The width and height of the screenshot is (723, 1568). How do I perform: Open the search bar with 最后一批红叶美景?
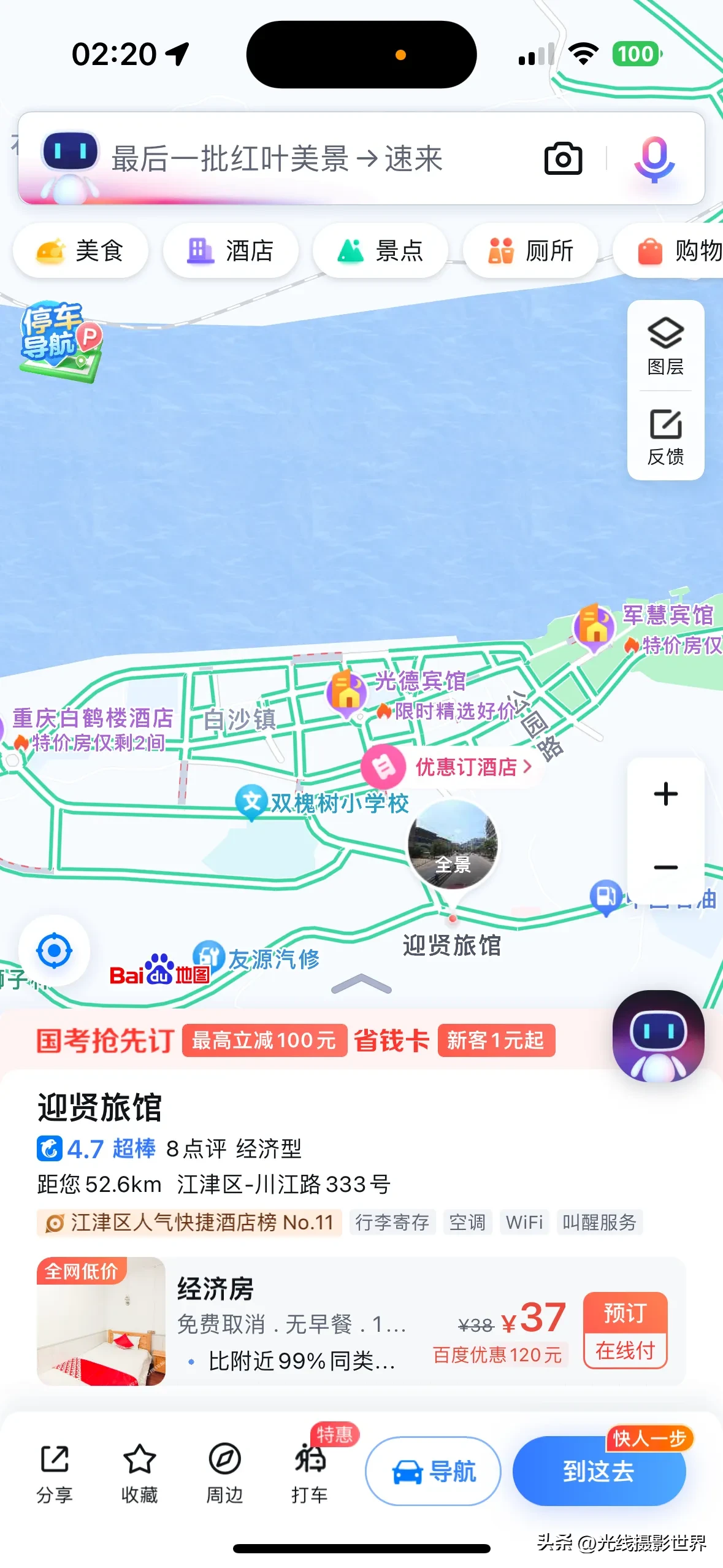click(x=276, y=159)
